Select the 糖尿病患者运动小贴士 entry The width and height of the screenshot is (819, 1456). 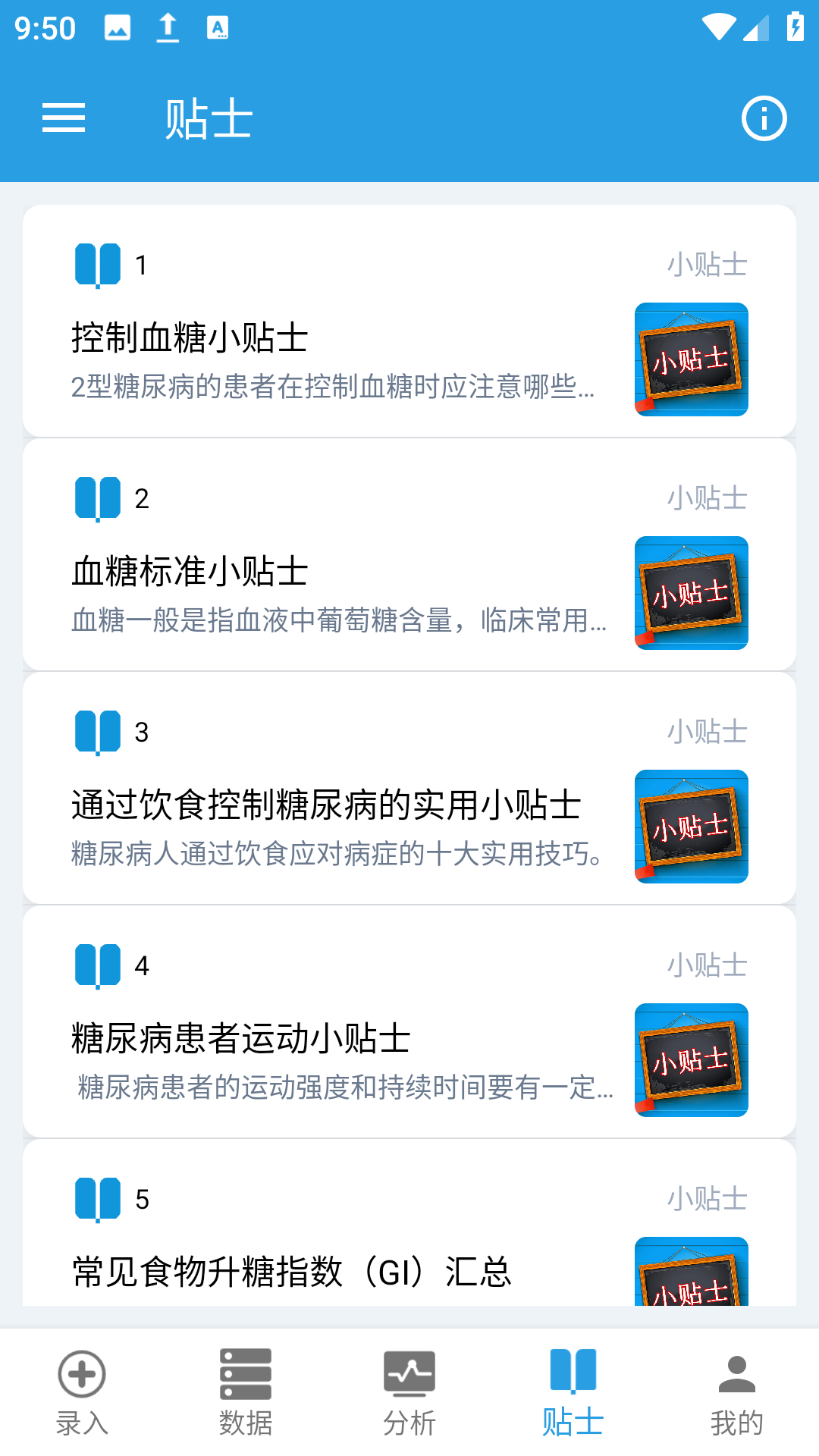coord(243,1040)
